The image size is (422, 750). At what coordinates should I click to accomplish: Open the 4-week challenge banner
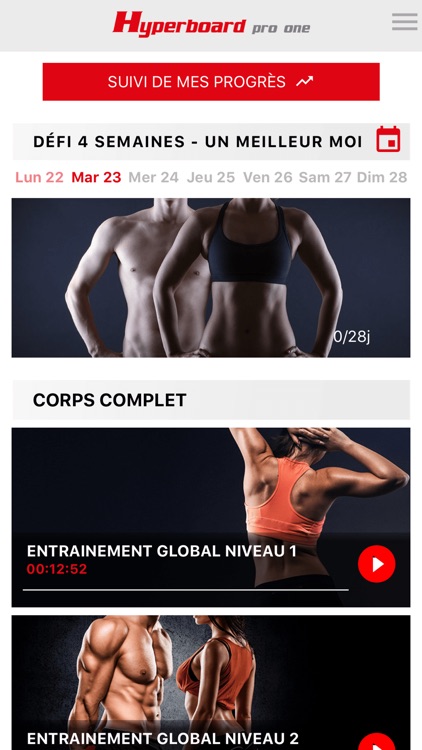point(211,278)
